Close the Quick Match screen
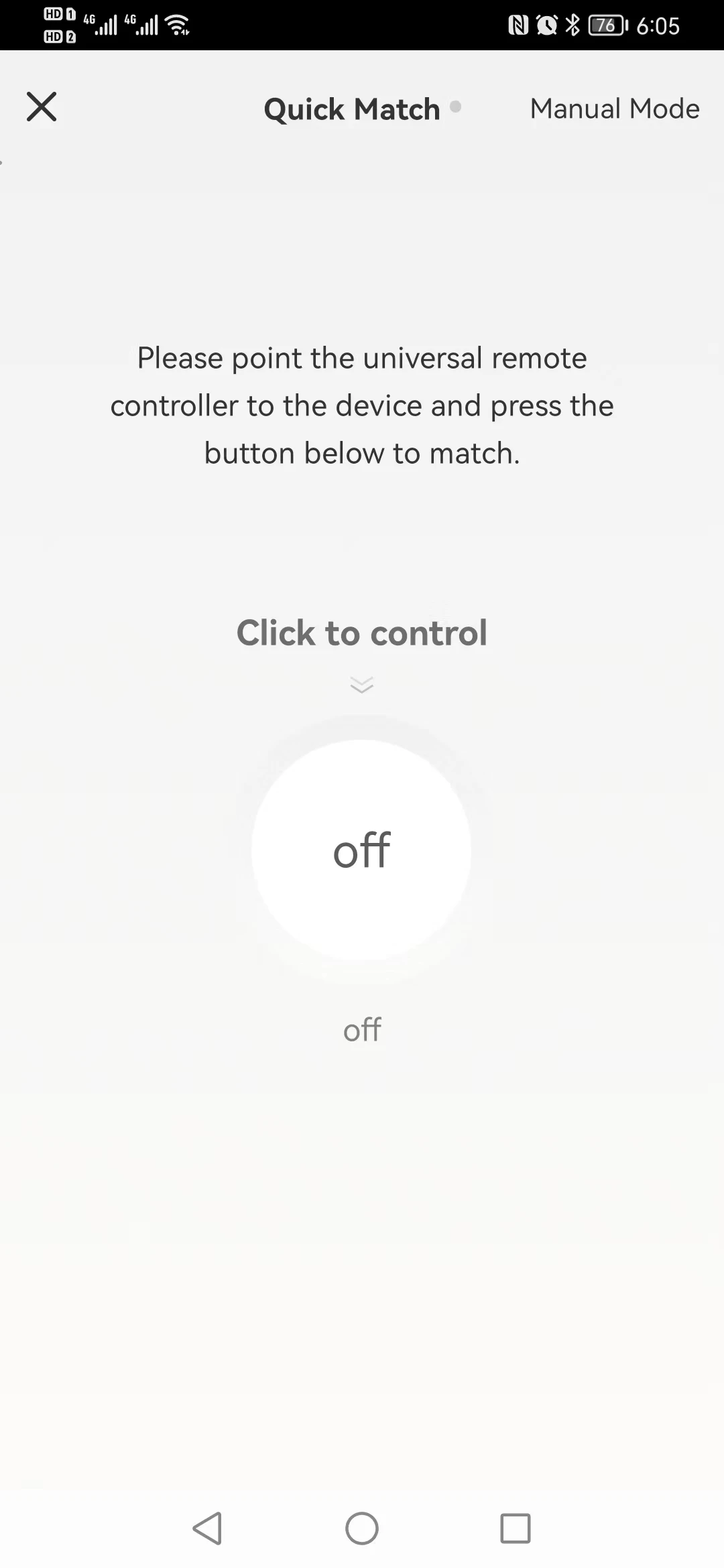 pos(42,107)
